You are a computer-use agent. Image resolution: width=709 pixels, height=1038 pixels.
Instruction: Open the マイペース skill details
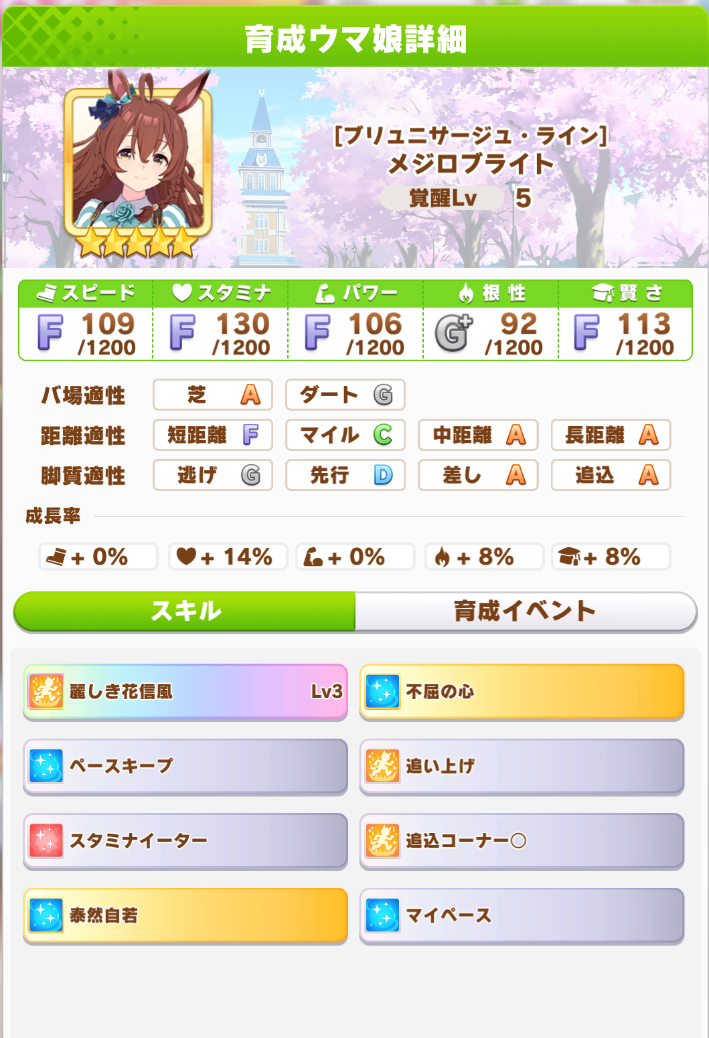point(522,915)
